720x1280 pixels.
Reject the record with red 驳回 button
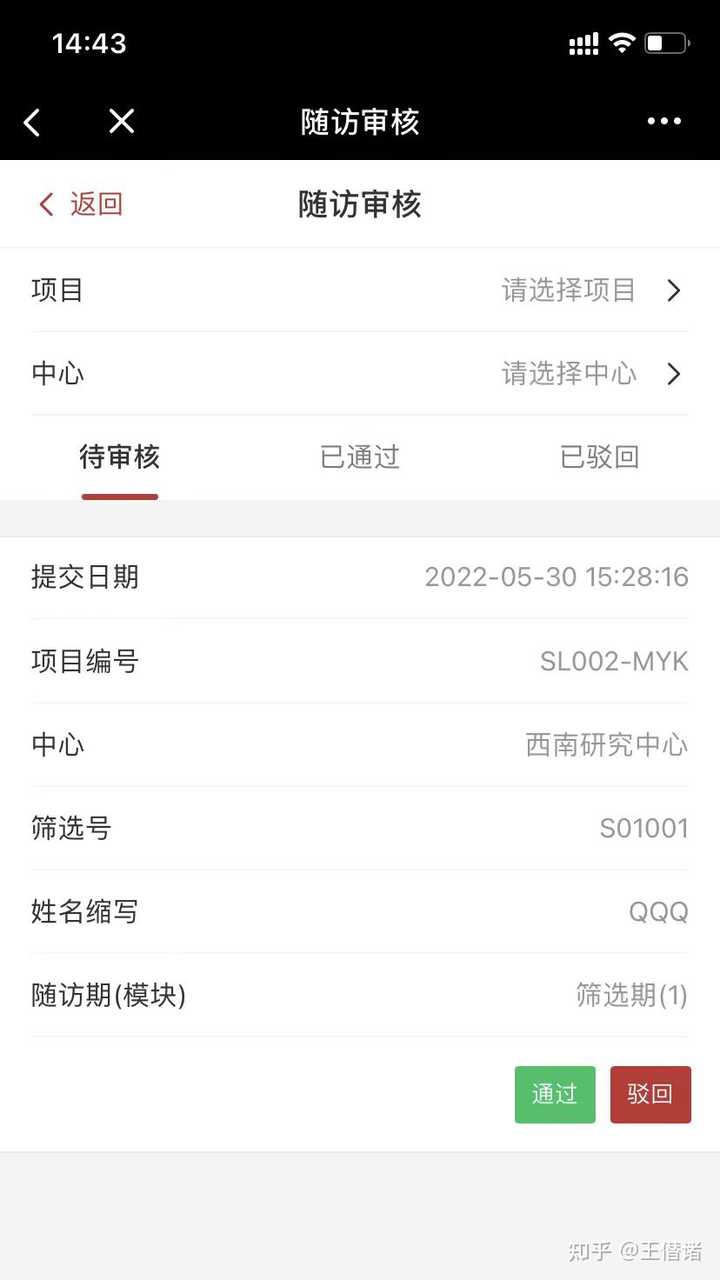click(x=650, y=1094)
